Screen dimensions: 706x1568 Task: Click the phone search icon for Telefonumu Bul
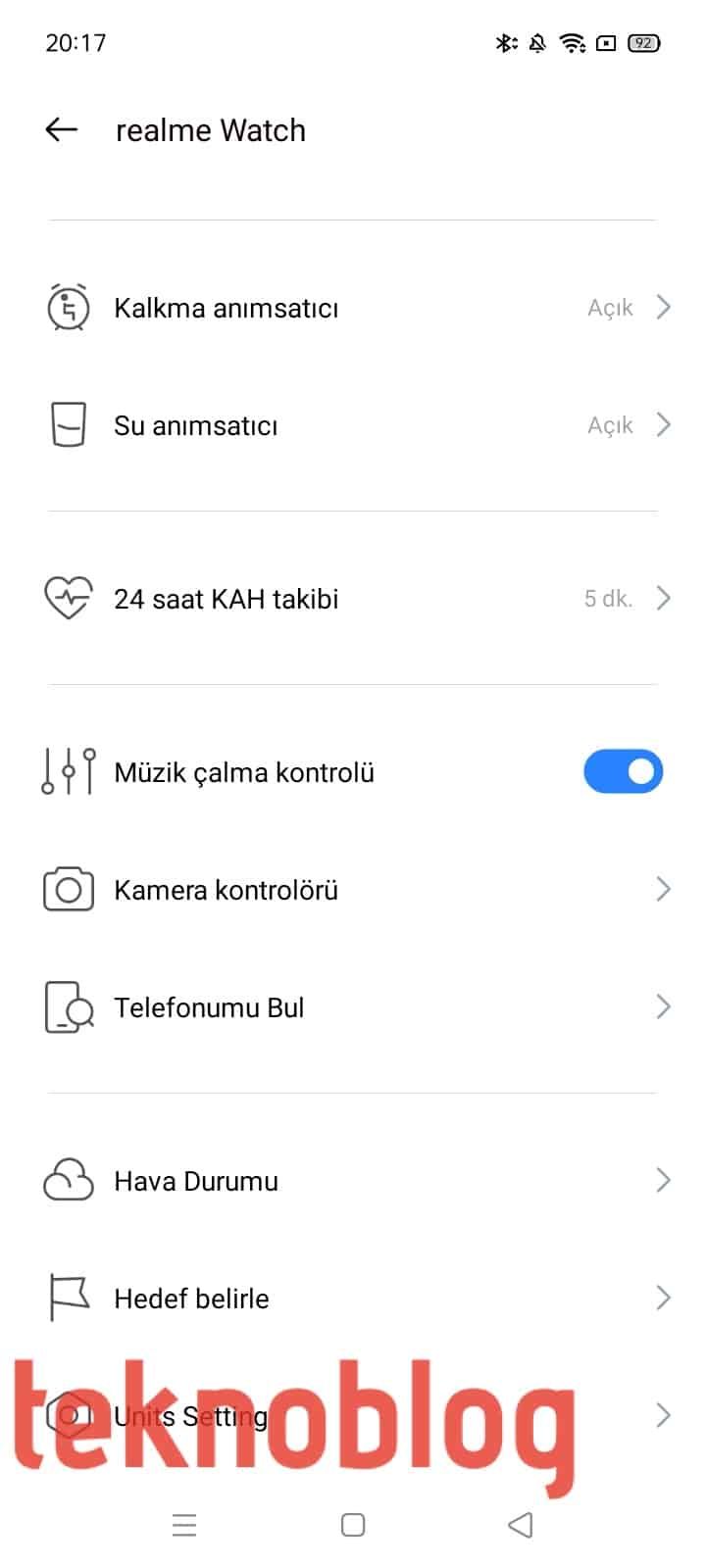click(x=67, y=1006)
